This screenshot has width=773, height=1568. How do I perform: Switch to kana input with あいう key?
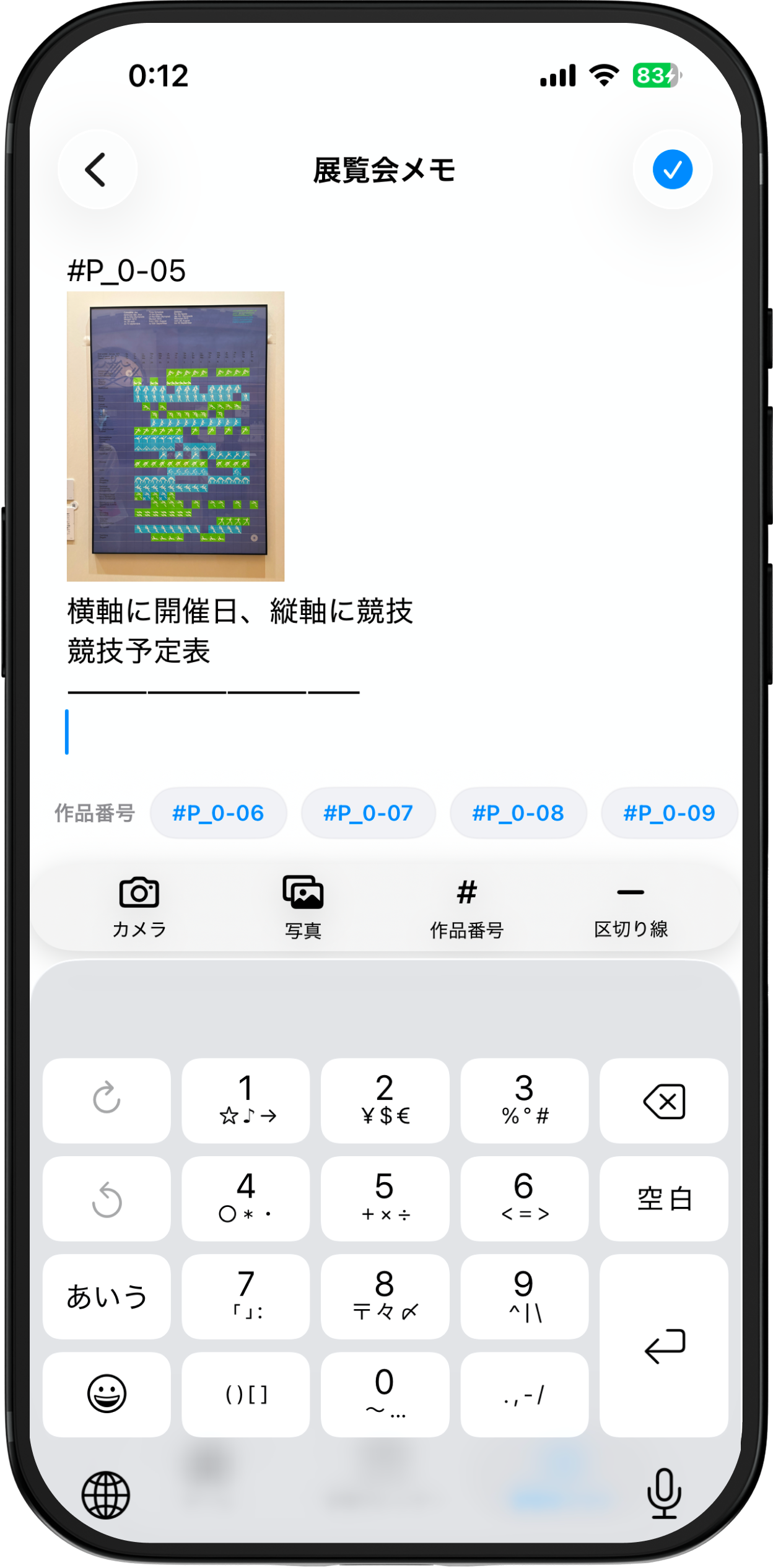pos(106,1297)
